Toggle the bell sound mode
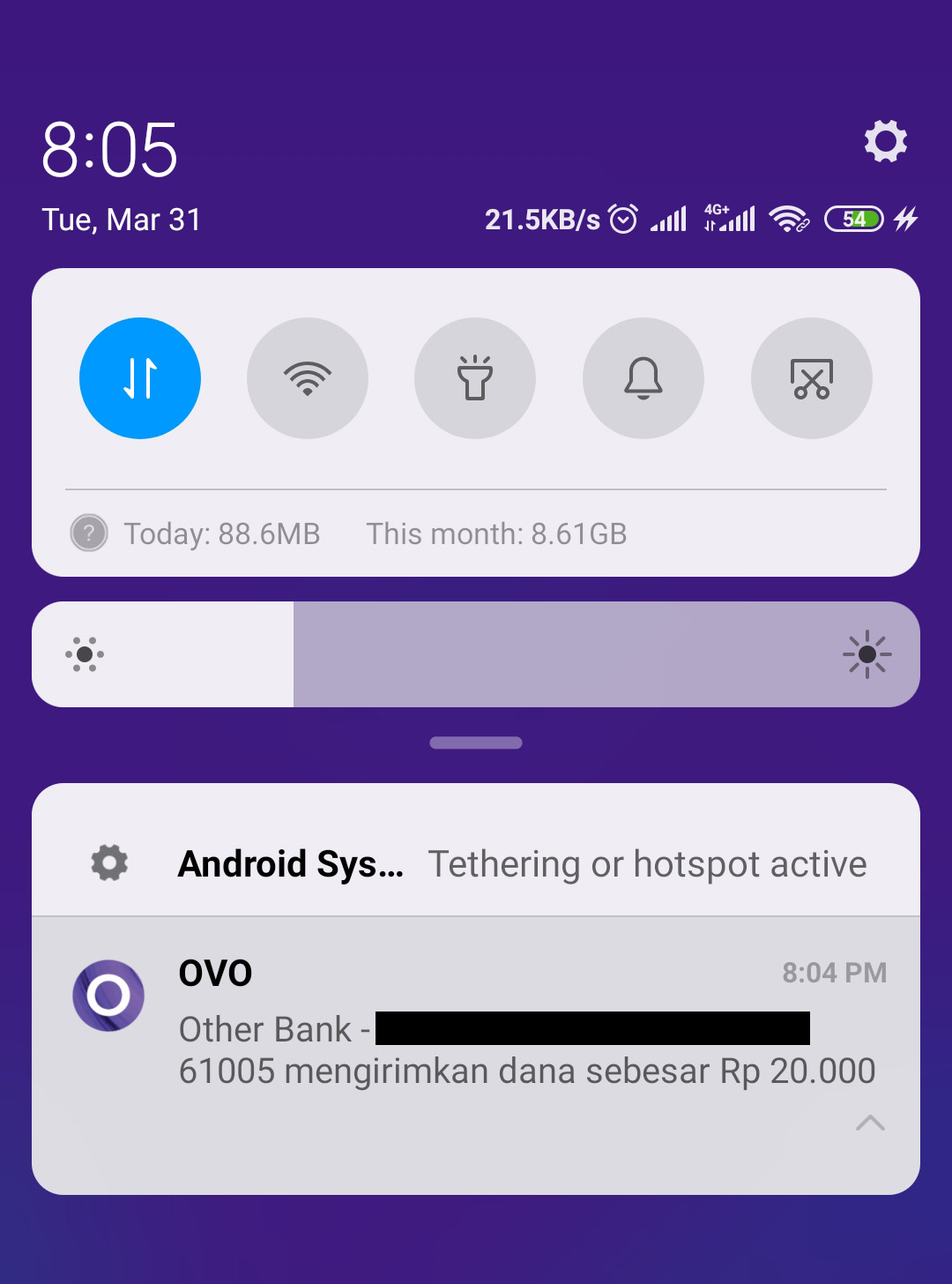The height and width of the screenshot is (1284, 952). (x=643, y=378)
